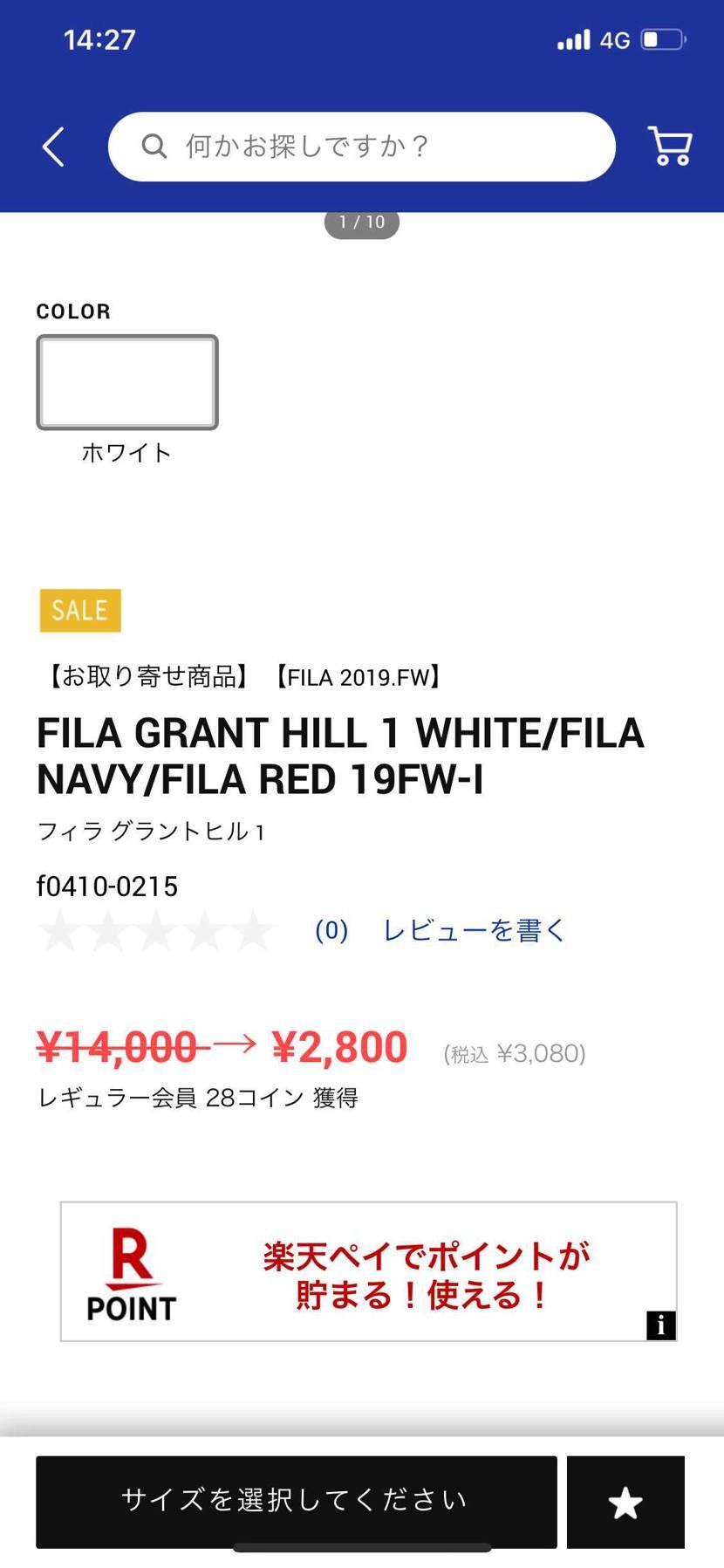Tap the info icon on Rakuten banner

click(x=660, y=1325)
